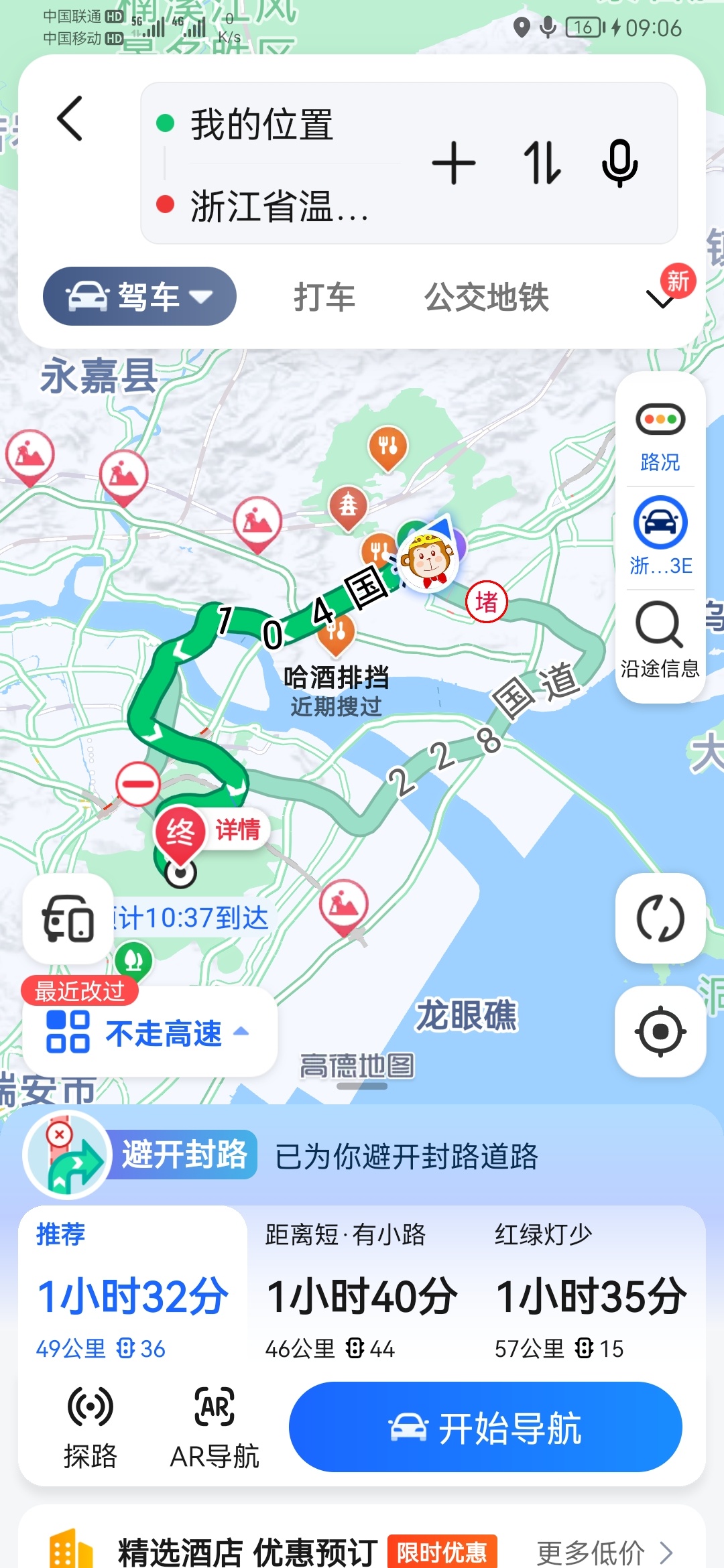
Task: Swap start and destination
Action: click(x=540, y=163)
